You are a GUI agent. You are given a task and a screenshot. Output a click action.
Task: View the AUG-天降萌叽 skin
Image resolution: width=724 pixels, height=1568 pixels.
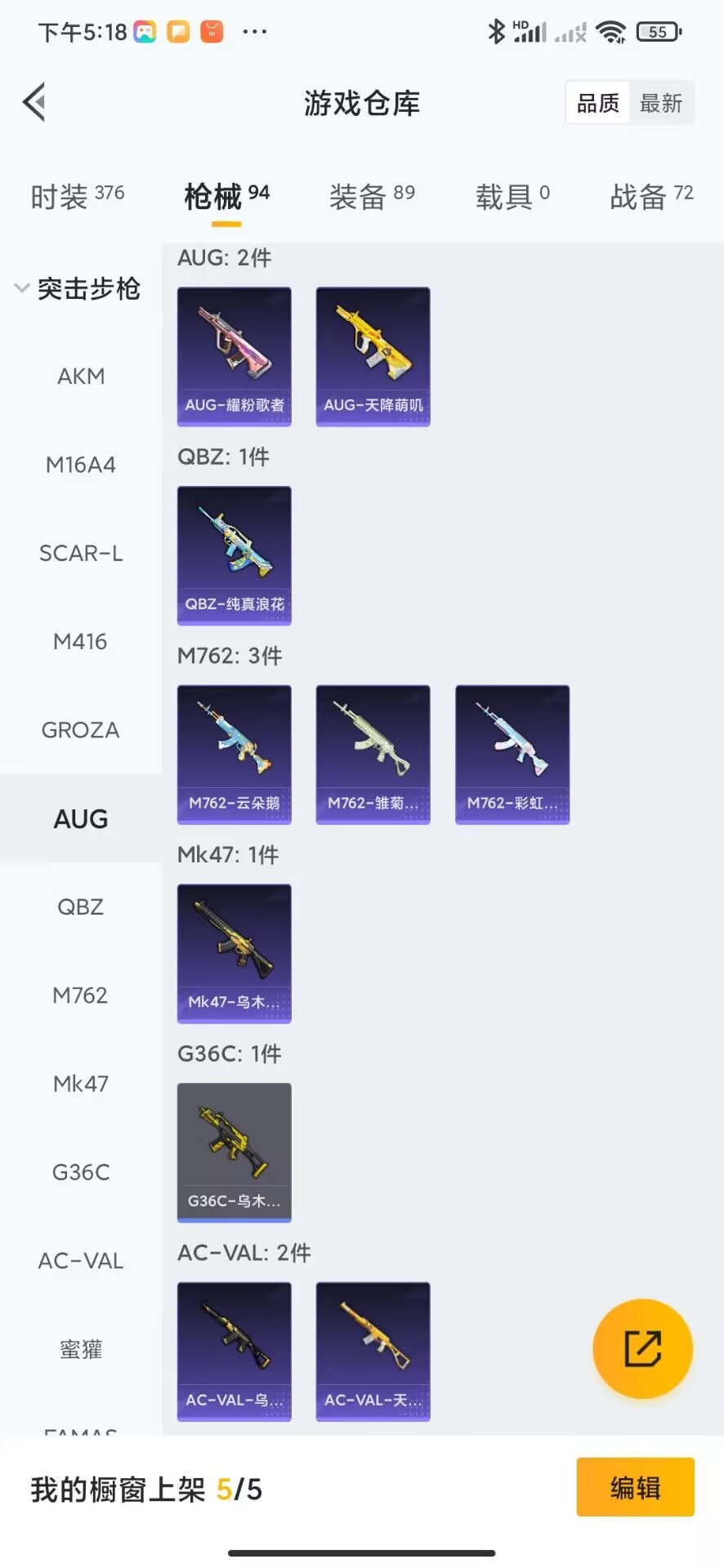373,356
